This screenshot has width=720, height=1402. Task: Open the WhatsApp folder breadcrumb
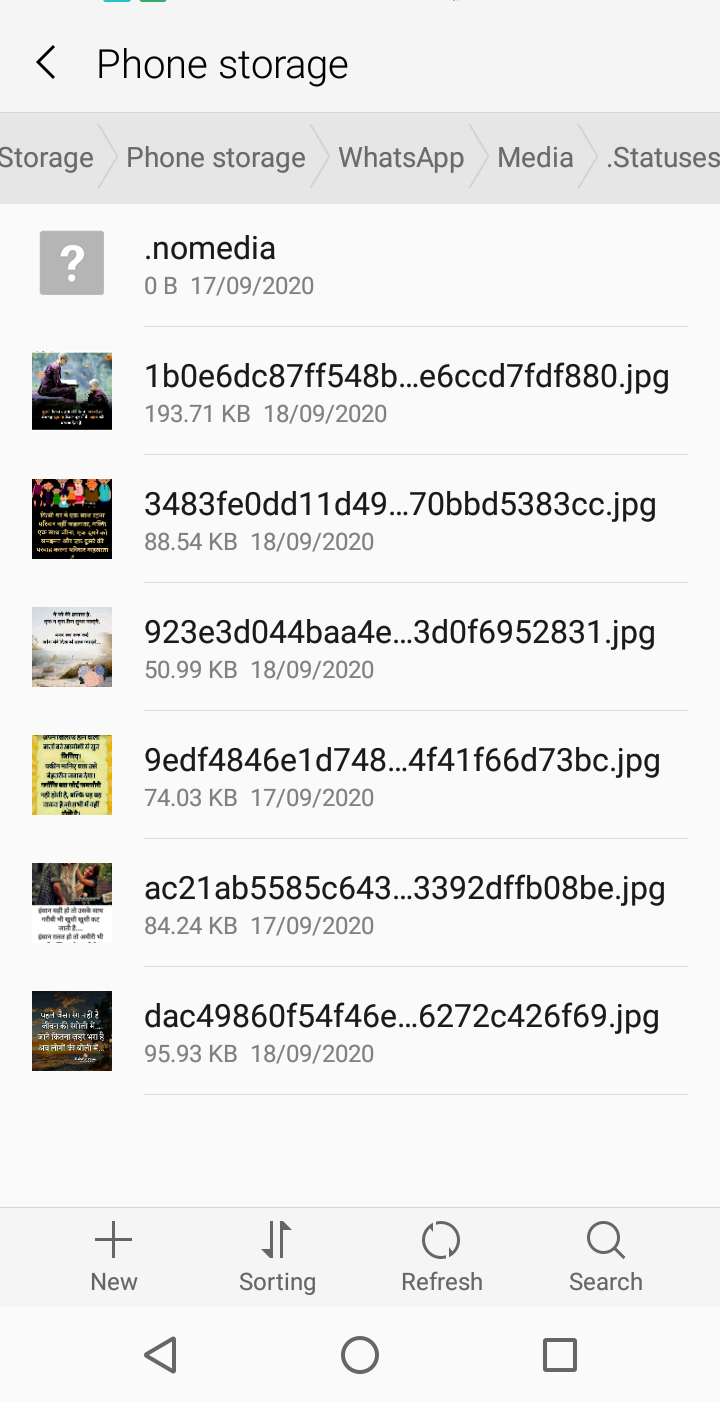[x=401, y=158]
